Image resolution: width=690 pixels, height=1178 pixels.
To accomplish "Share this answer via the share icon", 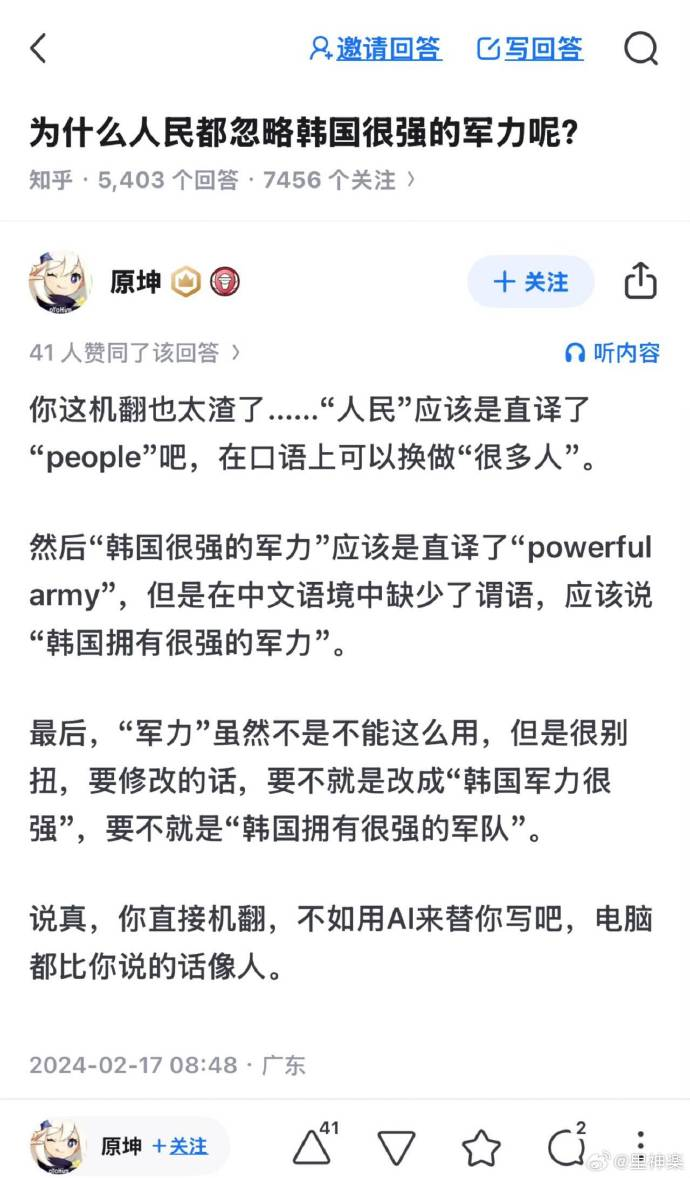I will click(x=640, y=282).
